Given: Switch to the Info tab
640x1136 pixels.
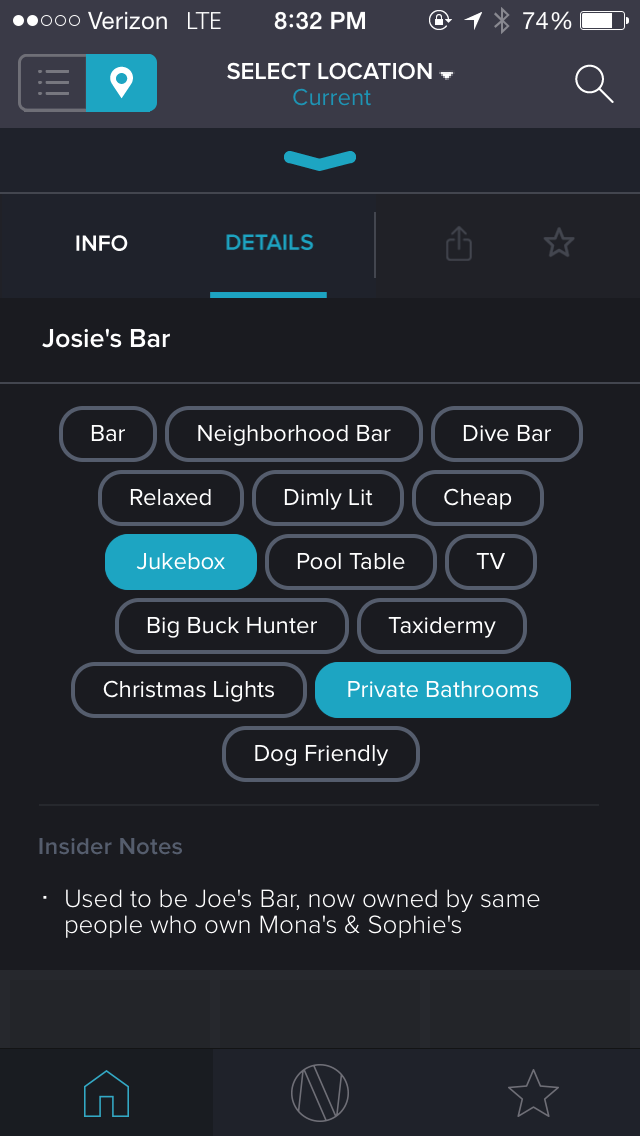Looking at the screenshot, I should [x=101, y=243].
